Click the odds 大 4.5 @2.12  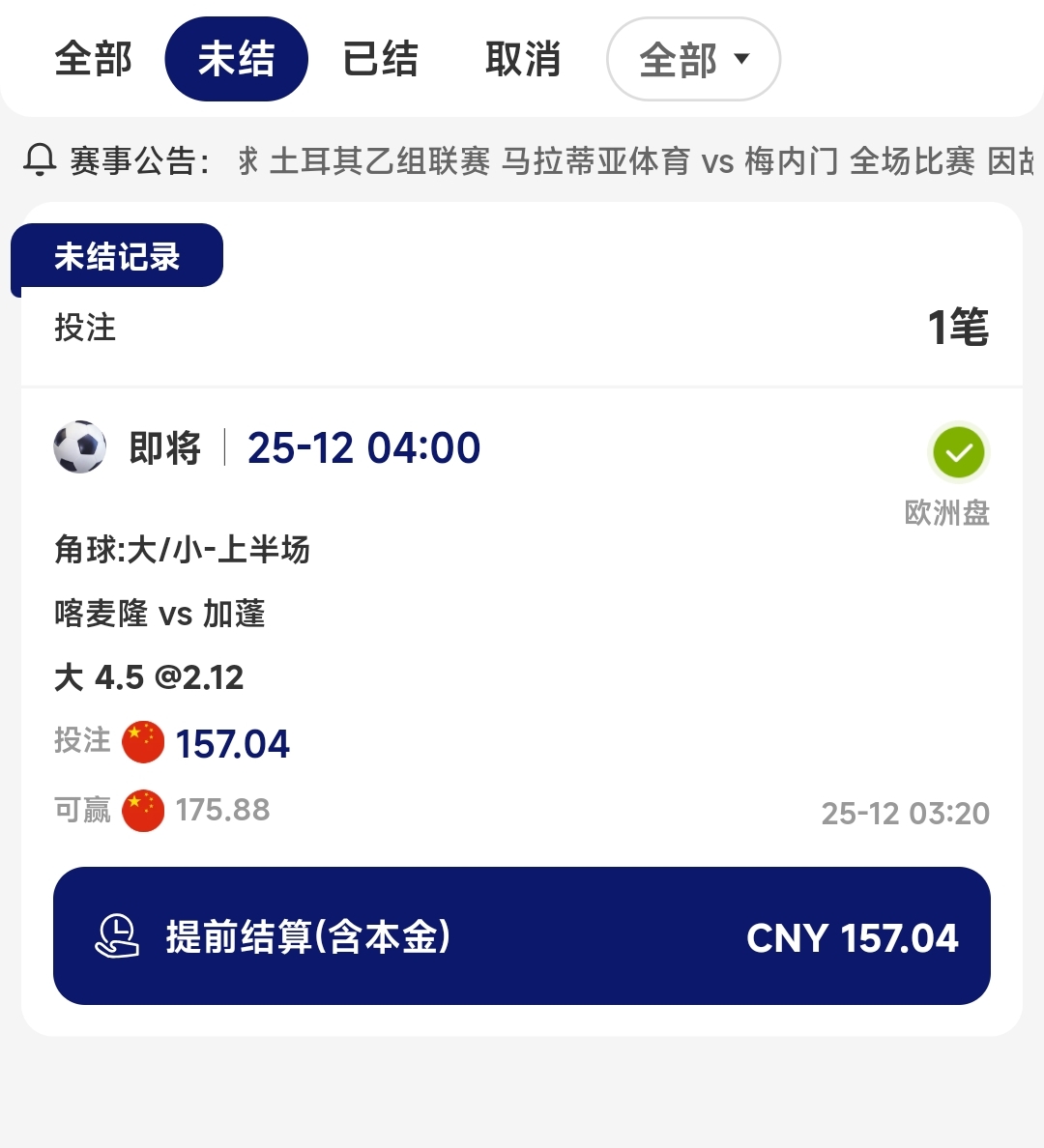point(149,677)
